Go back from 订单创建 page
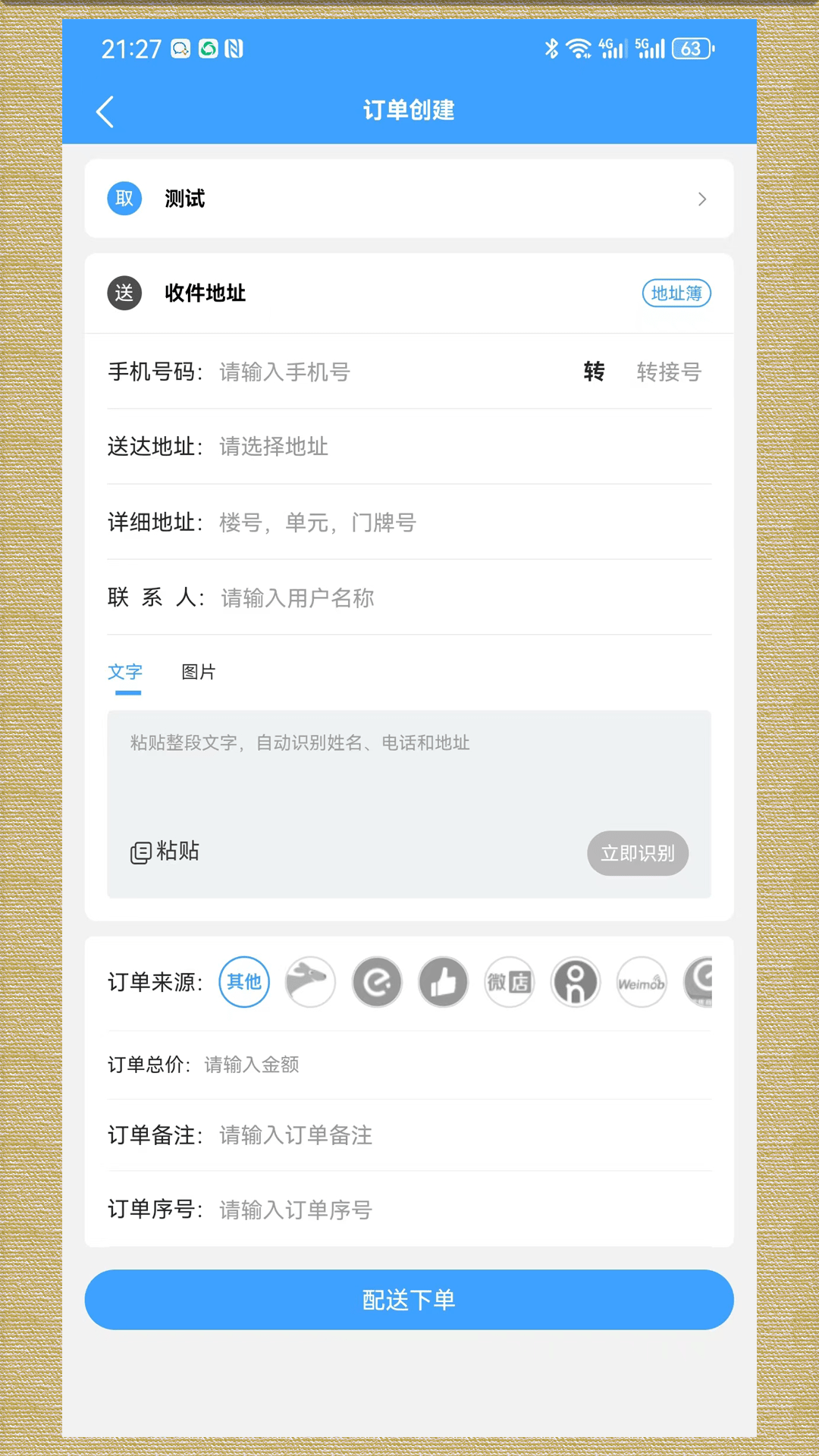 pos(105,111)
